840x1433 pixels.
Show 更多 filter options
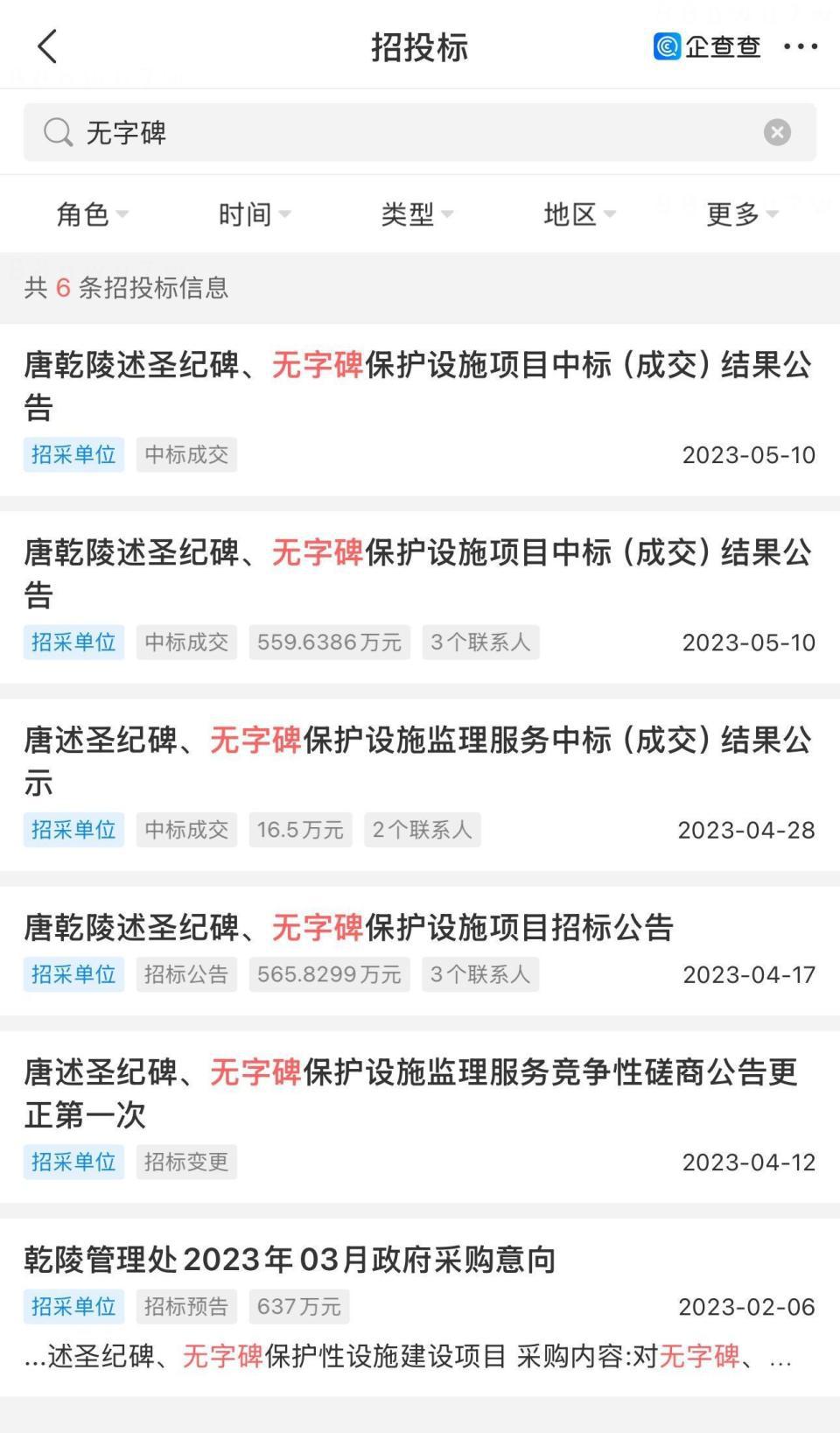click(x=742, y=214)
